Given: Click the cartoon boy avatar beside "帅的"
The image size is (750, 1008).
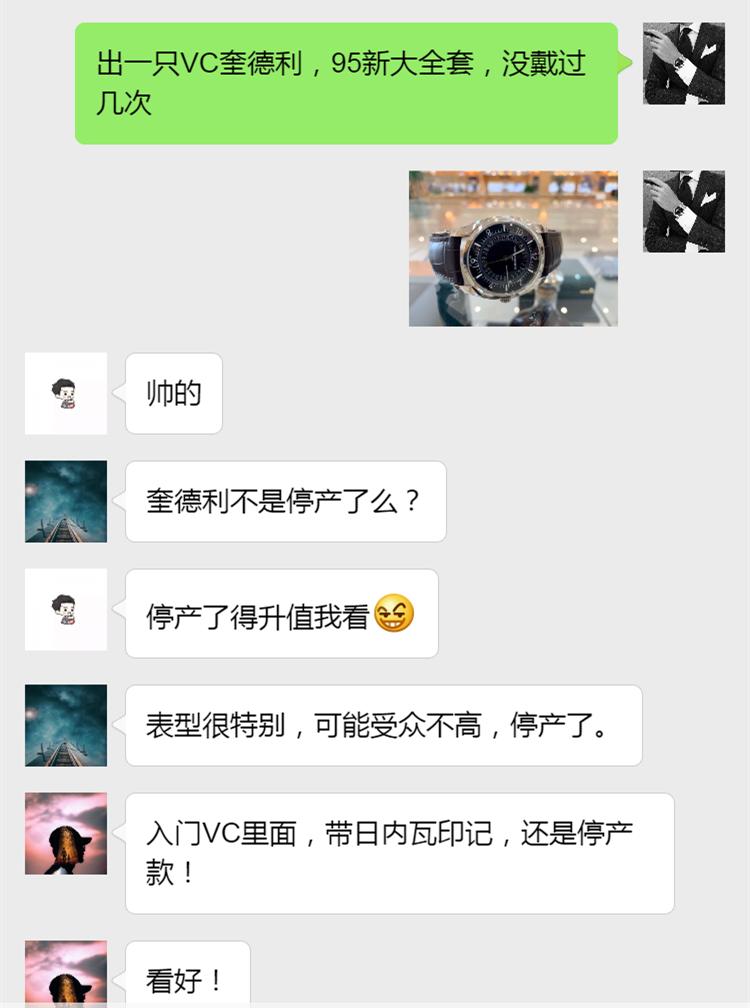Looking at the screenshot, I should point(66,393).
